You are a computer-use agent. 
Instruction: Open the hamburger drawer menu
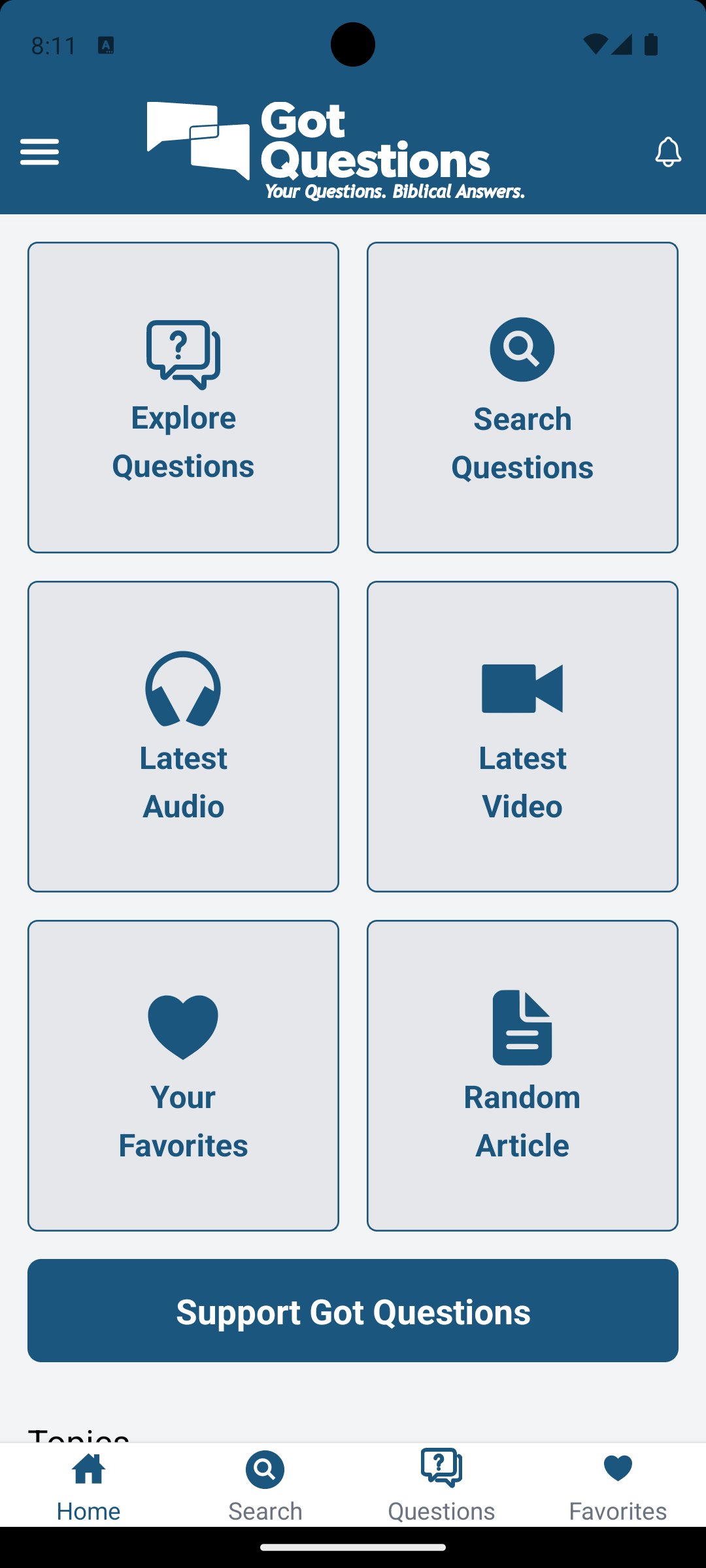39,152
